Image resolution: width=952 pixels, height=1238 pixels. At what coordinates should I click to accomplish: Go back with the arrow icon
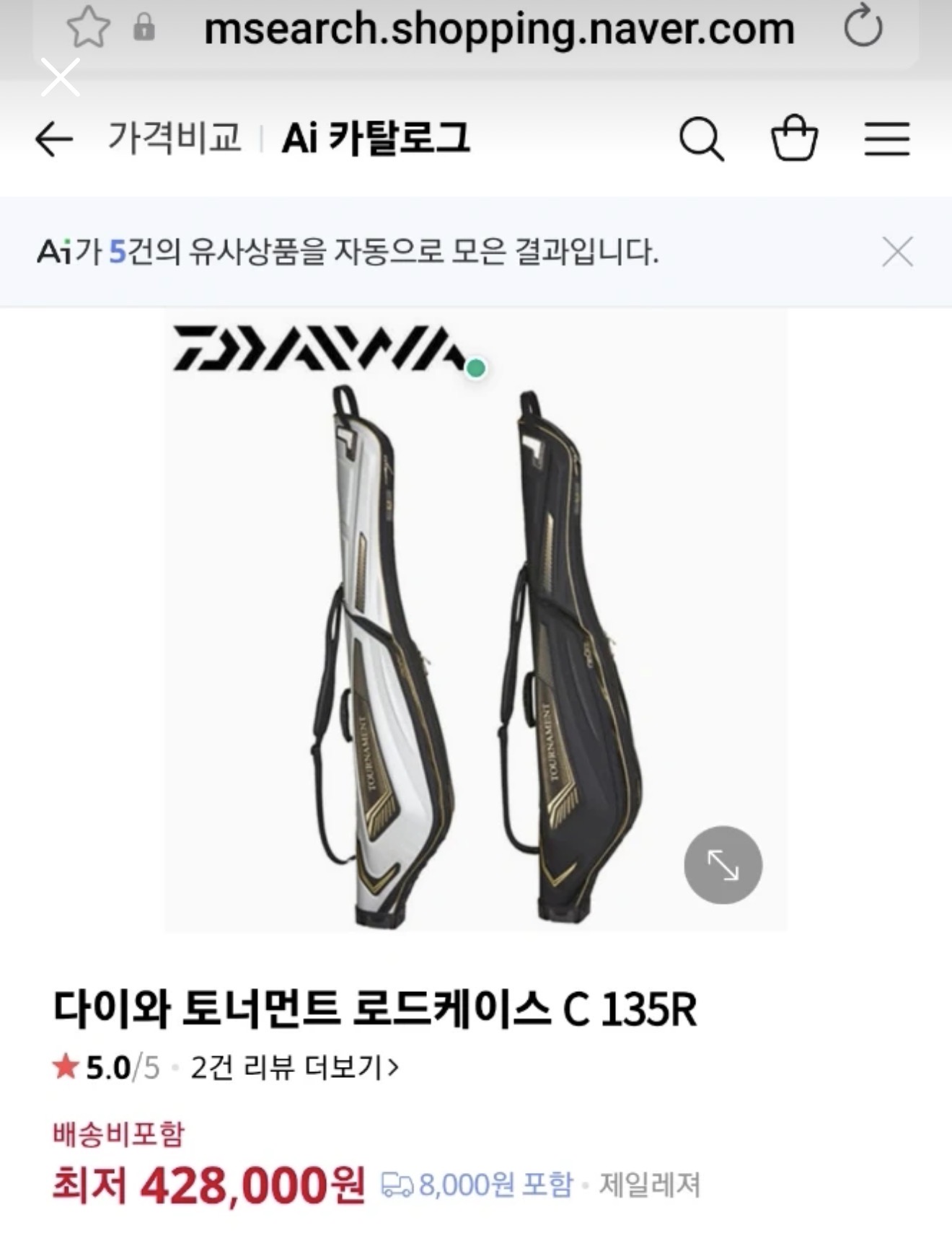point(54,139)
